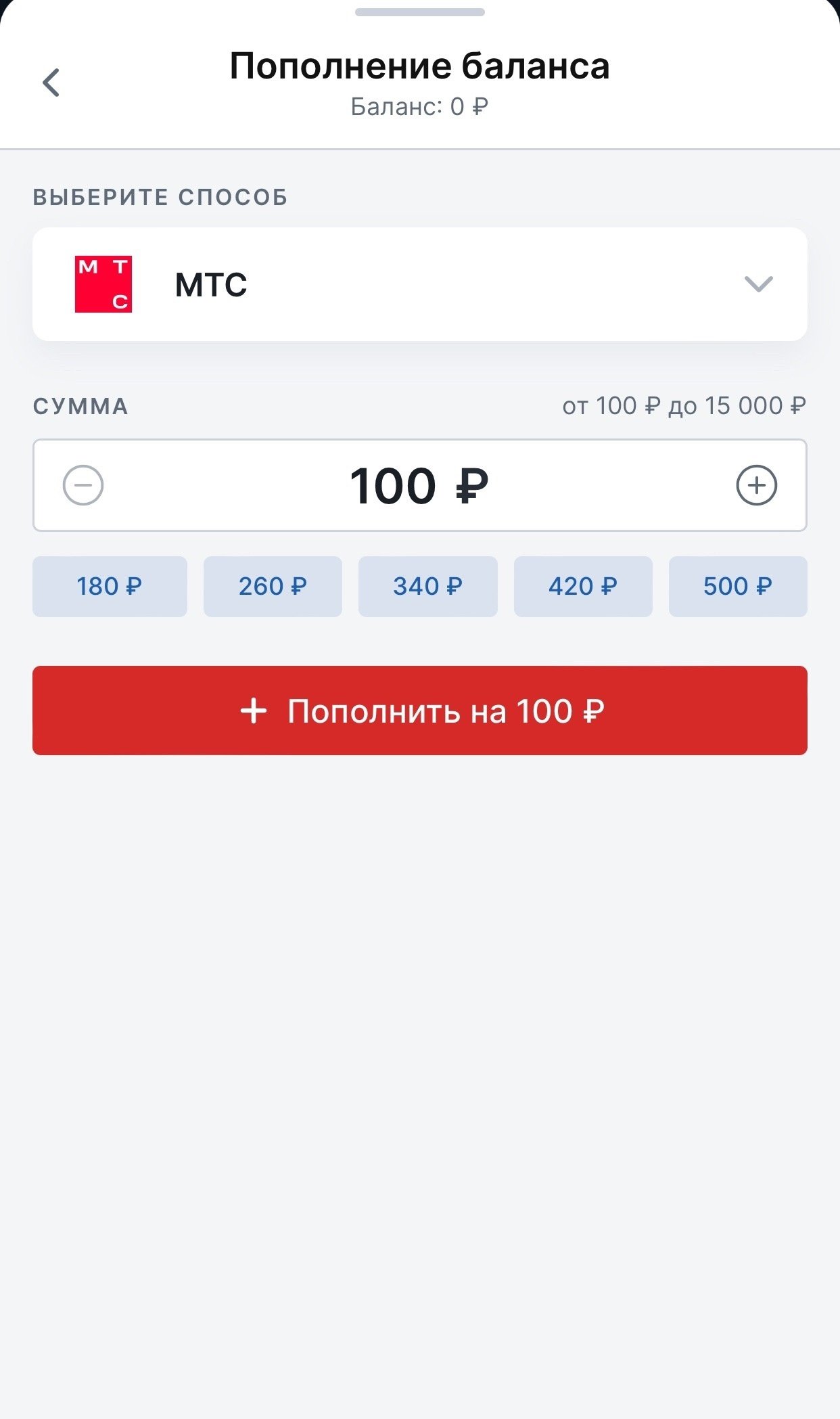
Task: Edit the 100 ₽ amount field
Action: pos(419,485)
